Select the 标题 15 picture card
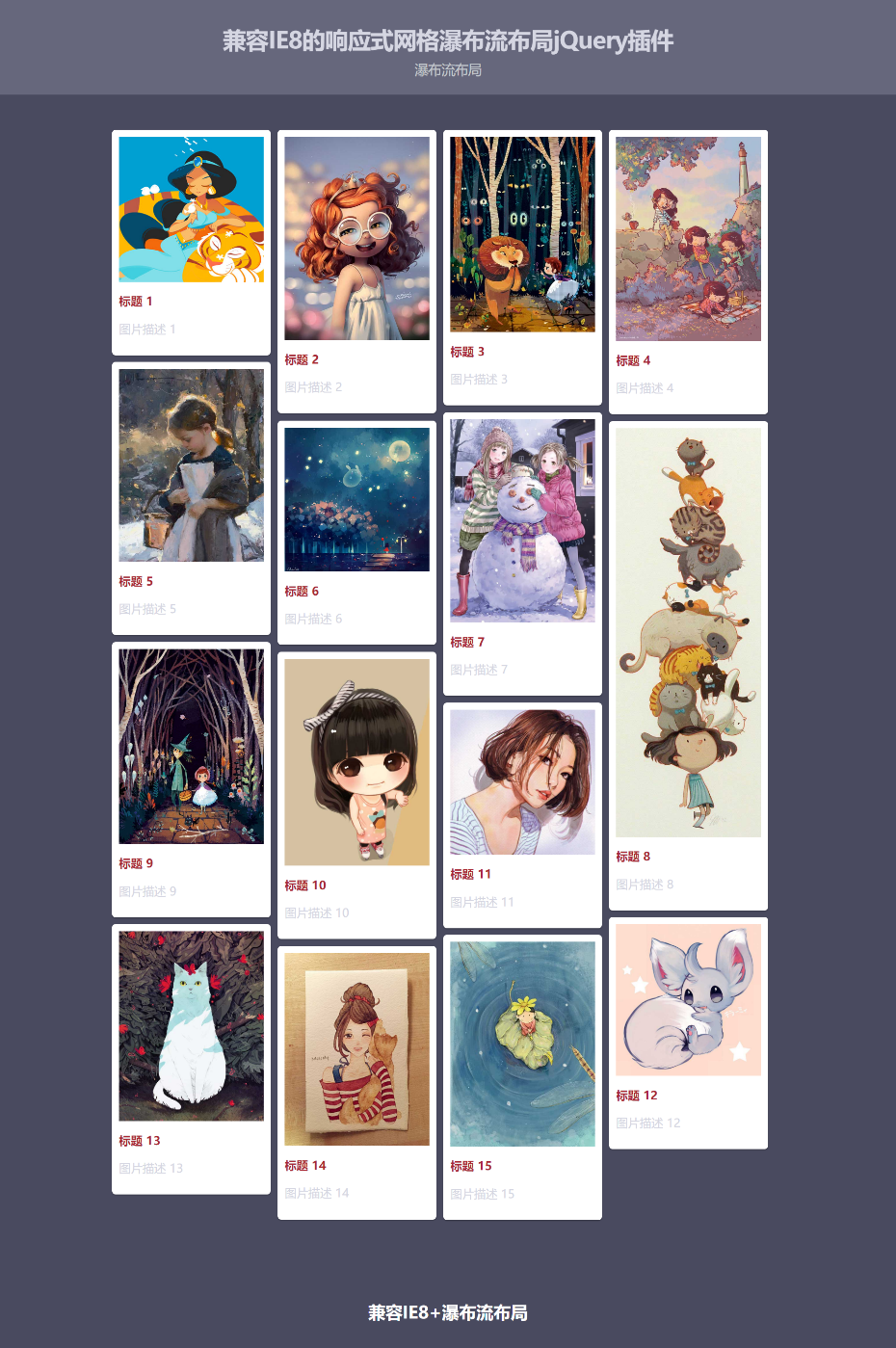 coord(522,1044)
